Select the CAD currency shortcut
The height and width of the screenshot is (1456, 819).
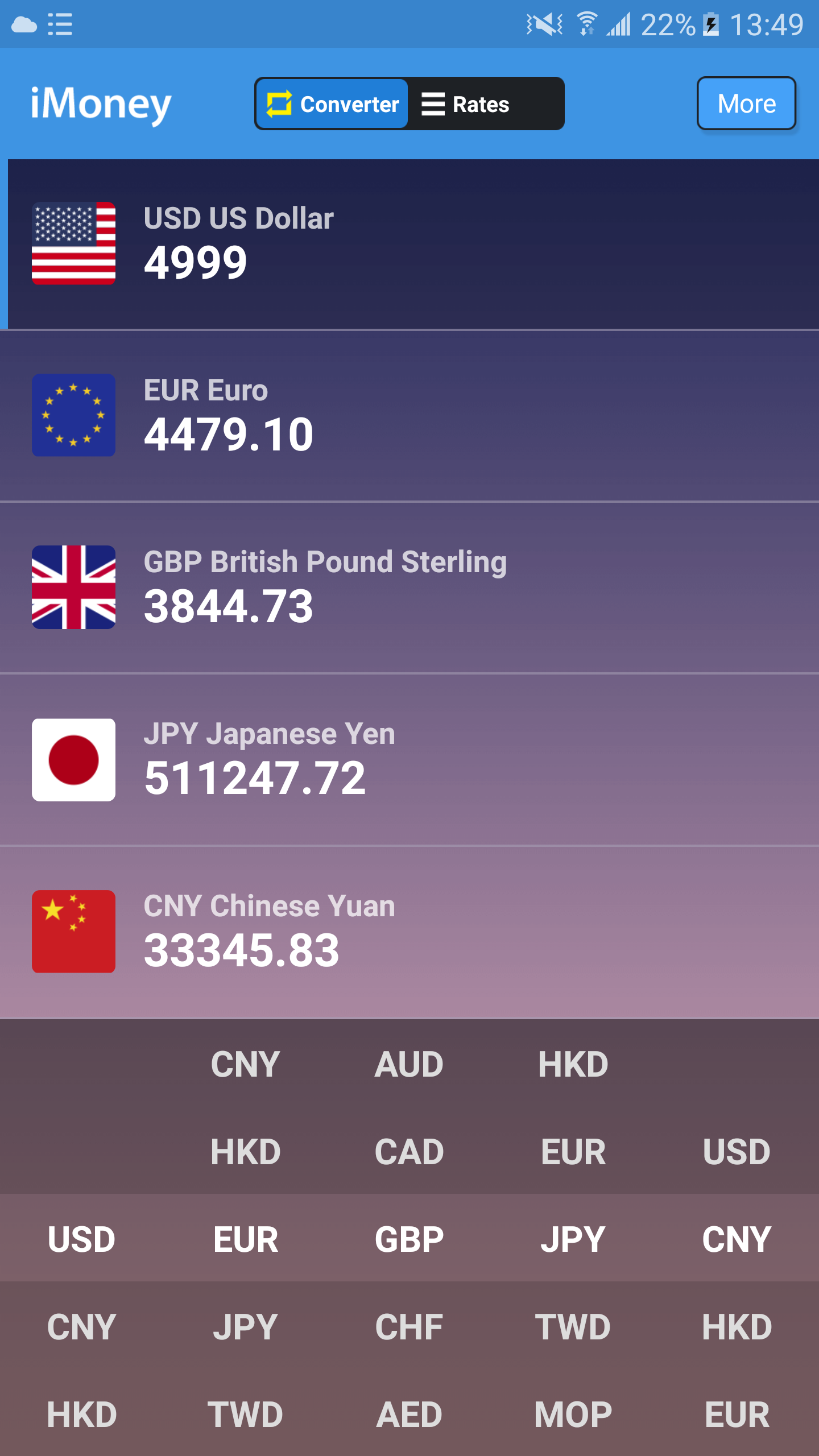coord(408,1152)
